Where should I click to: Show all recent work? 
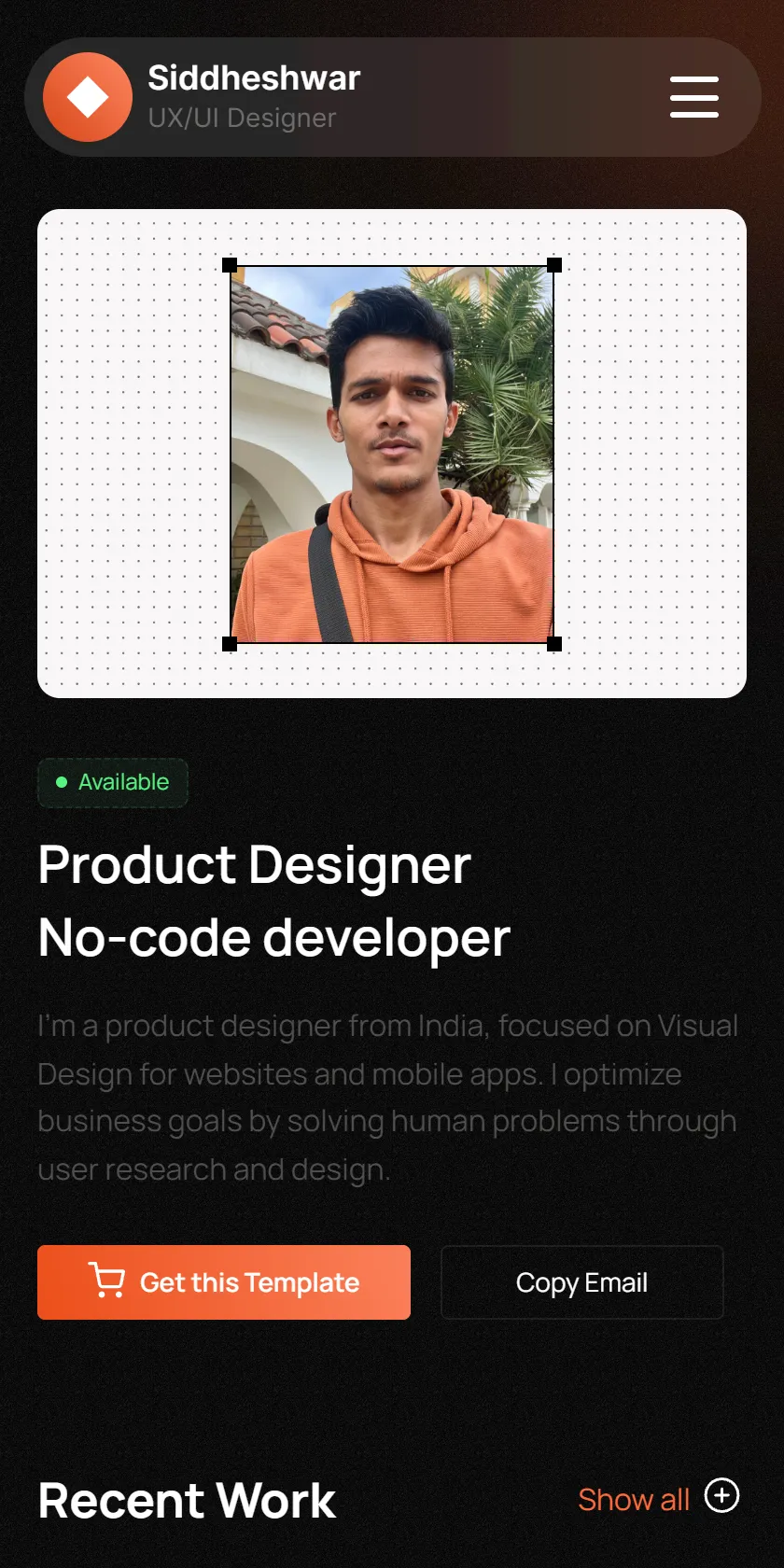[658, 1498]
